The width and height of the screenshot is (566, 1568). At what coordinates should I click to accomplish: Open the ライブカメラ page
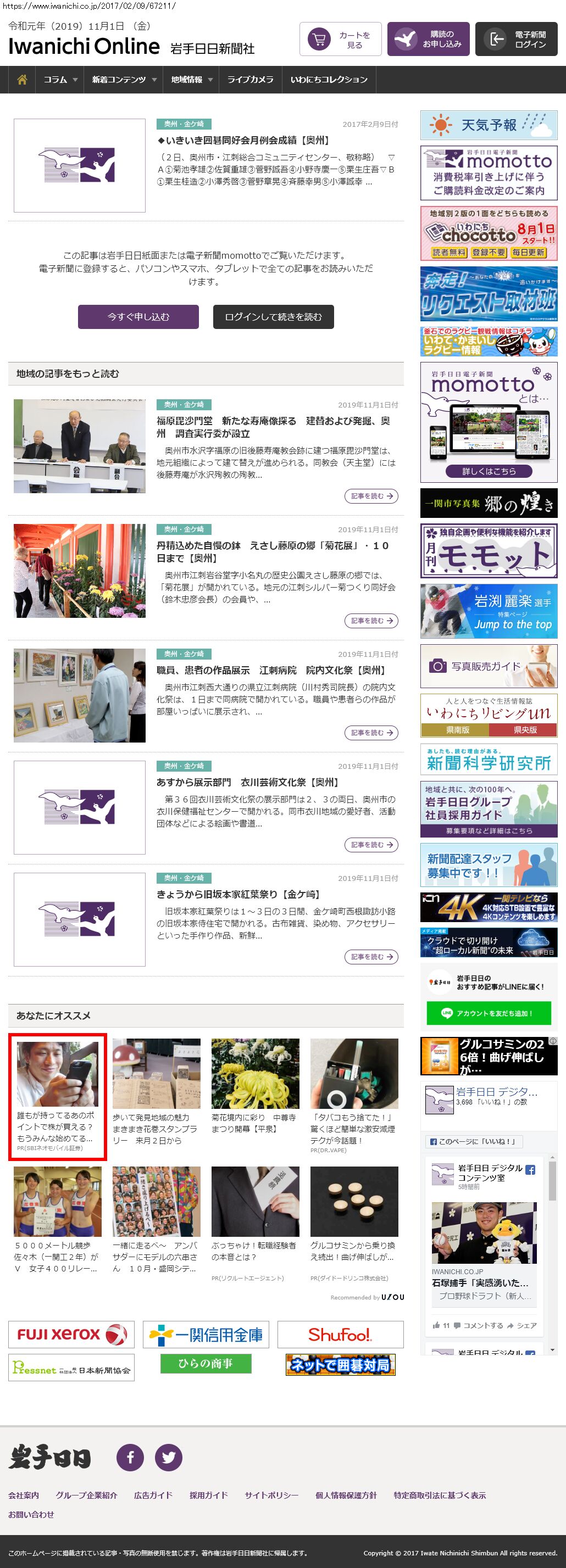250,80
